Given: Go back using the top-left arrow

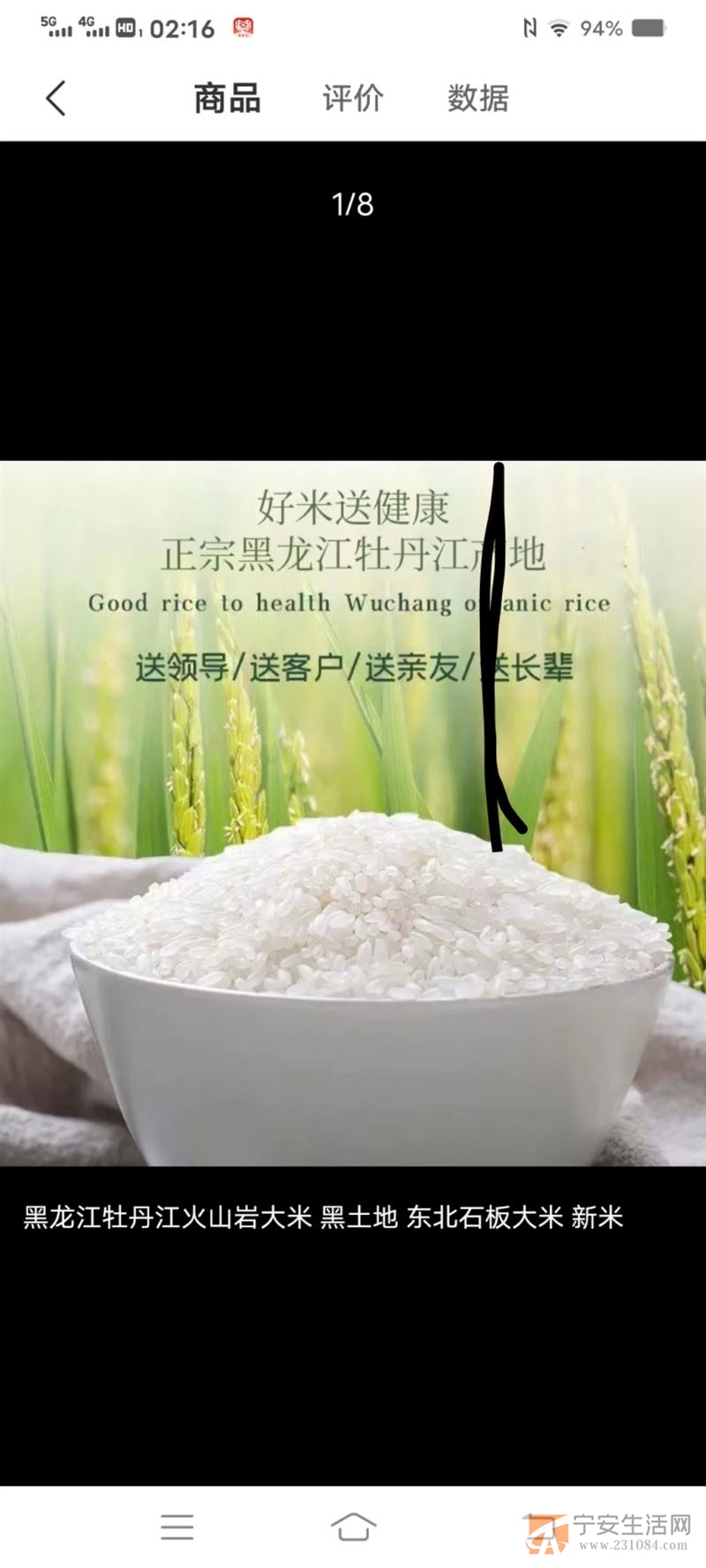Looking at the screenshot, I should (56, 98).
